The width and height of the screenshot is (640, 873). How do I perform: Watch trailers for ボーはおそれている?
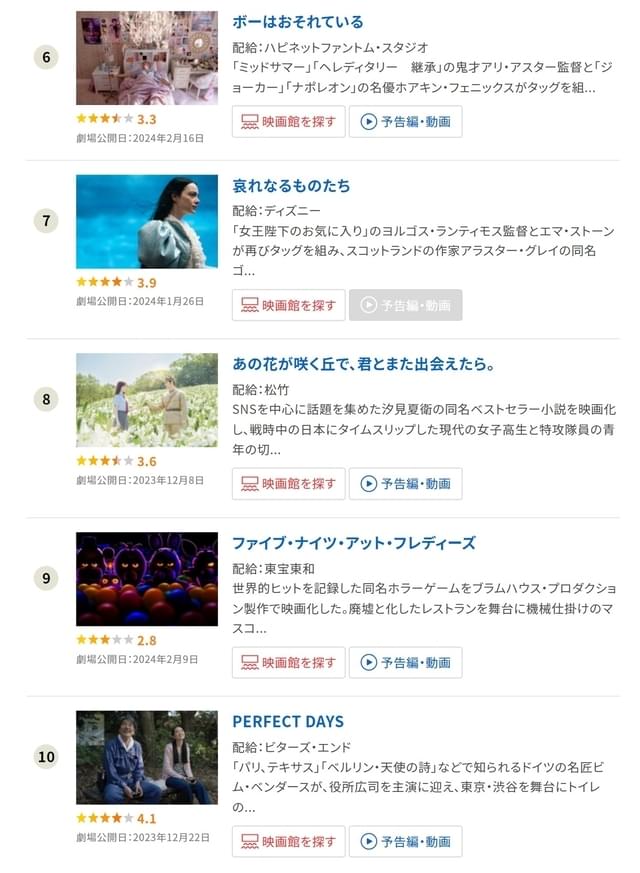[x=405, y=122]
